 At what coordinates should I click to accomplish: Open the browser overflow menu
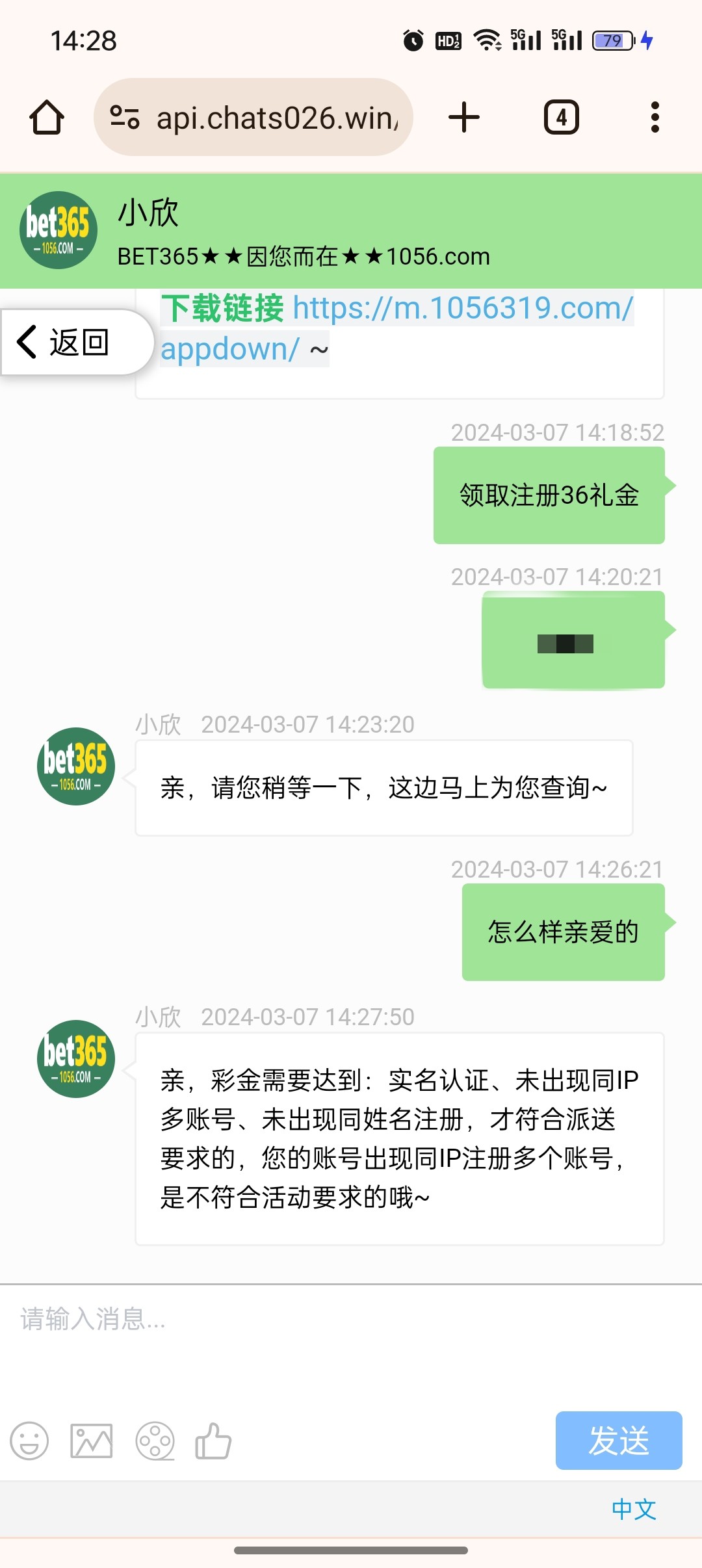[655, 118]
